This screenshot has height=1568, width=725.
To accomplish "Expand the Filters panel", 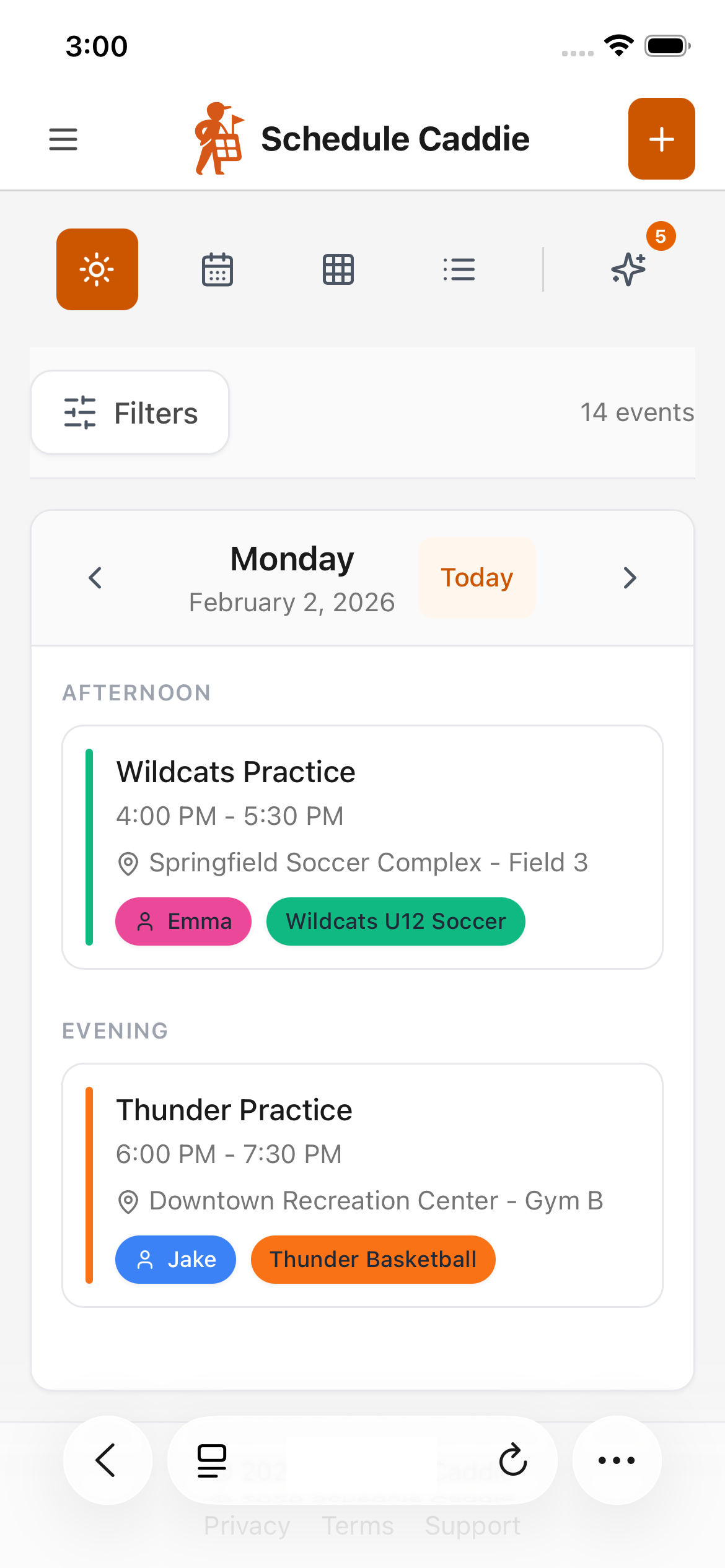I will pos(130,412).
